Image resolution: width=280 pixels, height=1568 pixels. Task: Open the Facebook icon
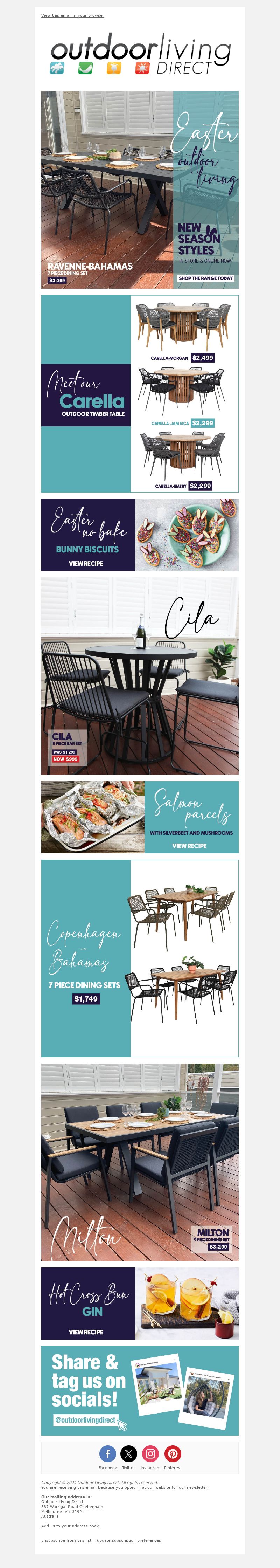click(108, 1454)
